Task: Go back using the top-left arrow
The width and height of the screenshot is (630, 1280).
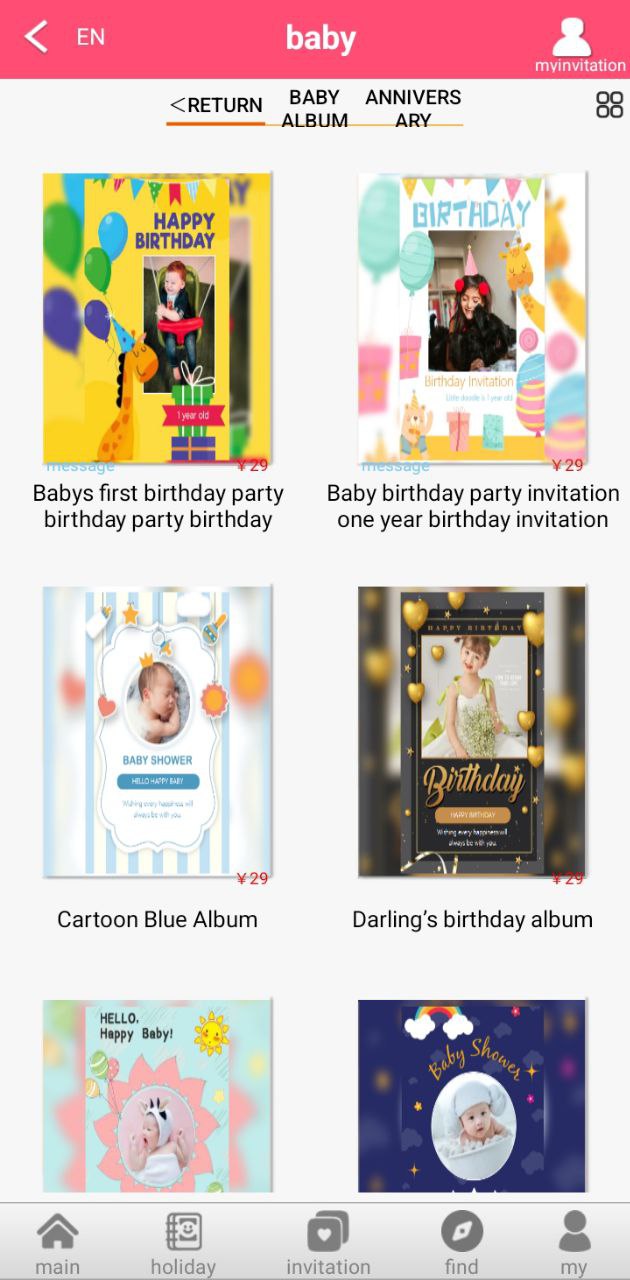Action: 36,38
